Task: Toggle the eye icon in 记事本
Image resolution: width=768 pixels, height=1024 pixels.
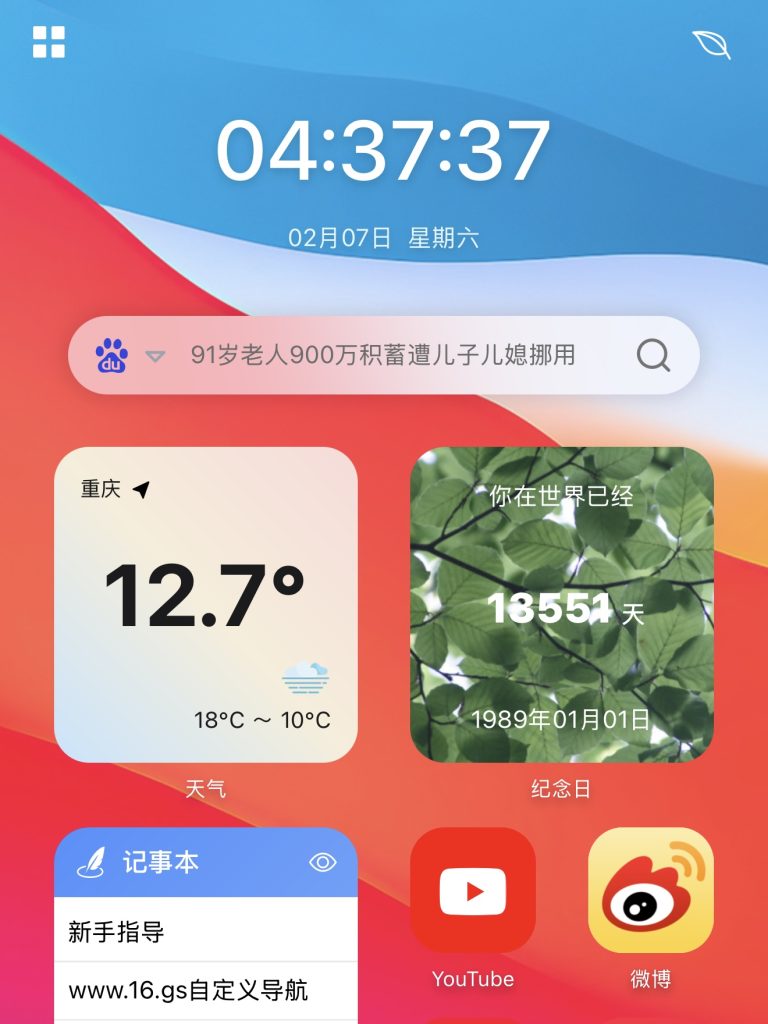Action: [323, 862]
